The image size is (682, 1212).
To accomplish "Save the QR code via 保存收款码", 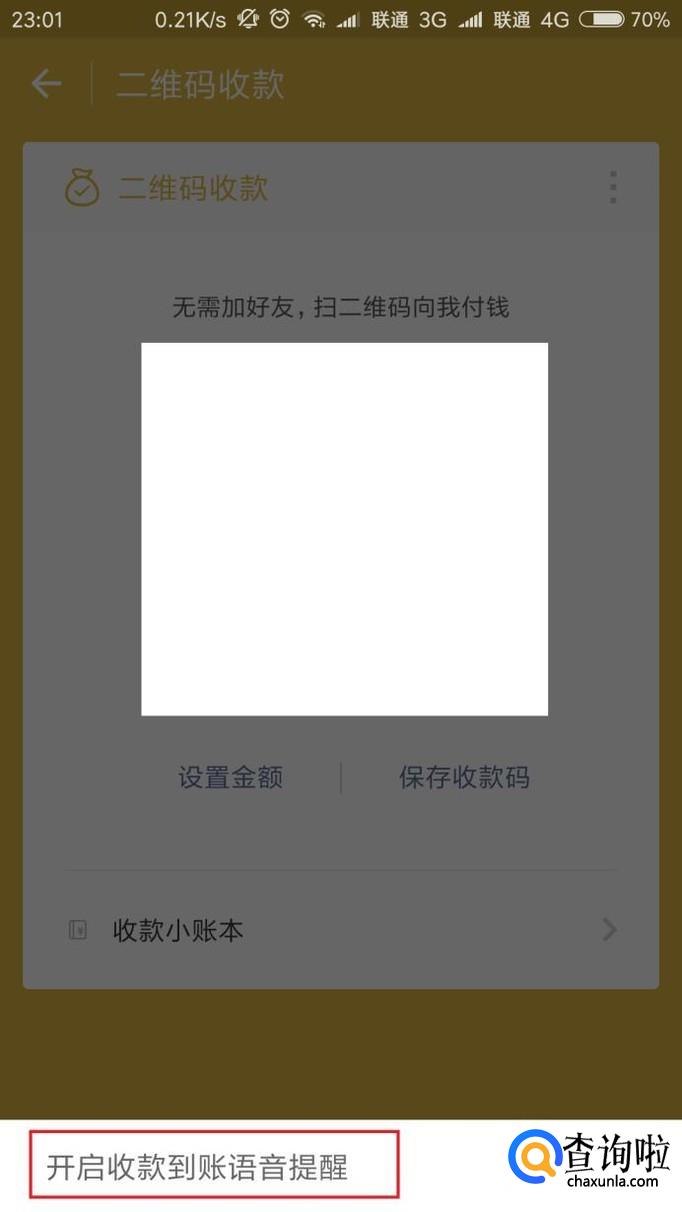I will 464,777.
